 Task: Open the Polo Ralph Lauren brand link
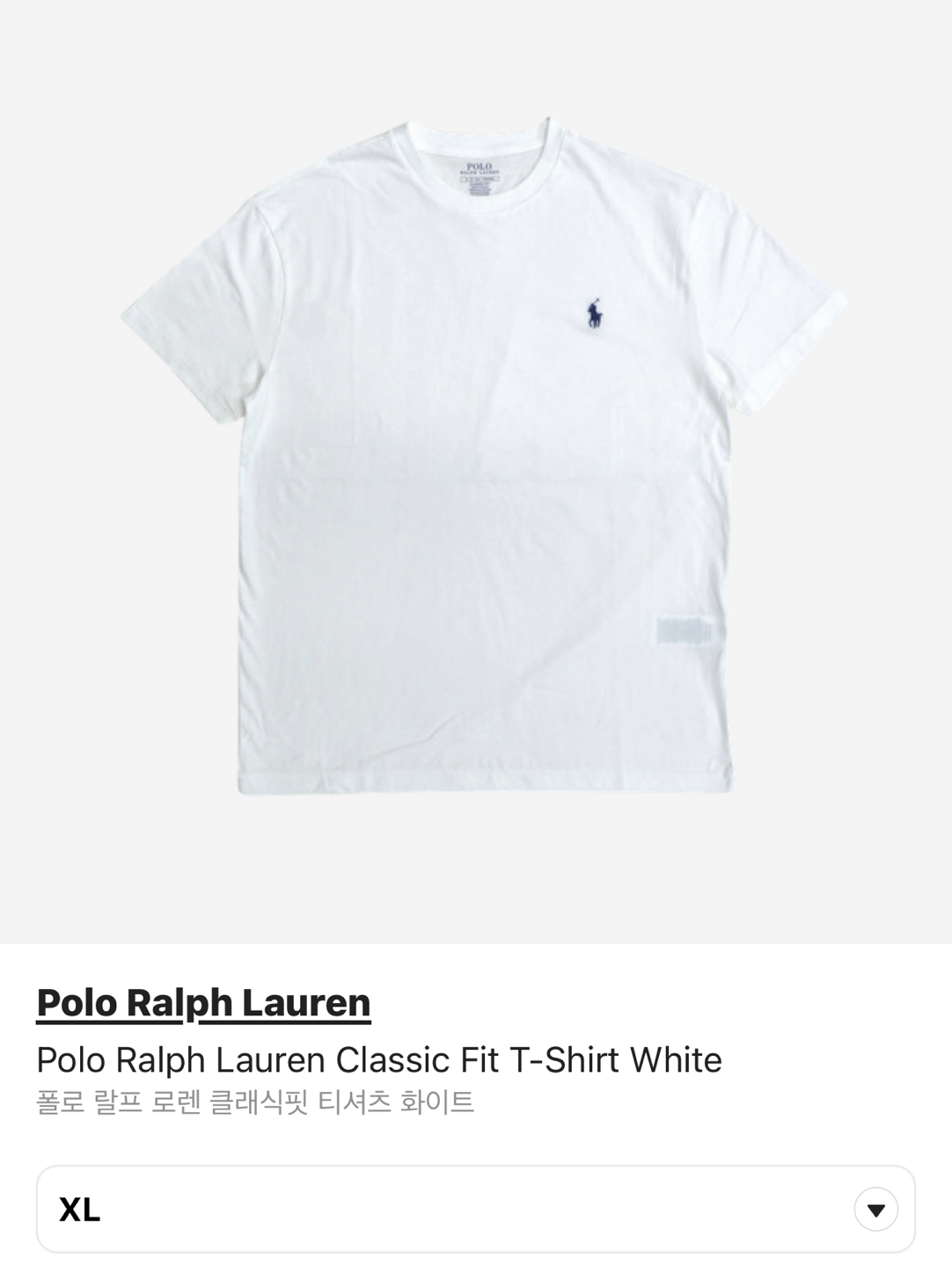203,1002
